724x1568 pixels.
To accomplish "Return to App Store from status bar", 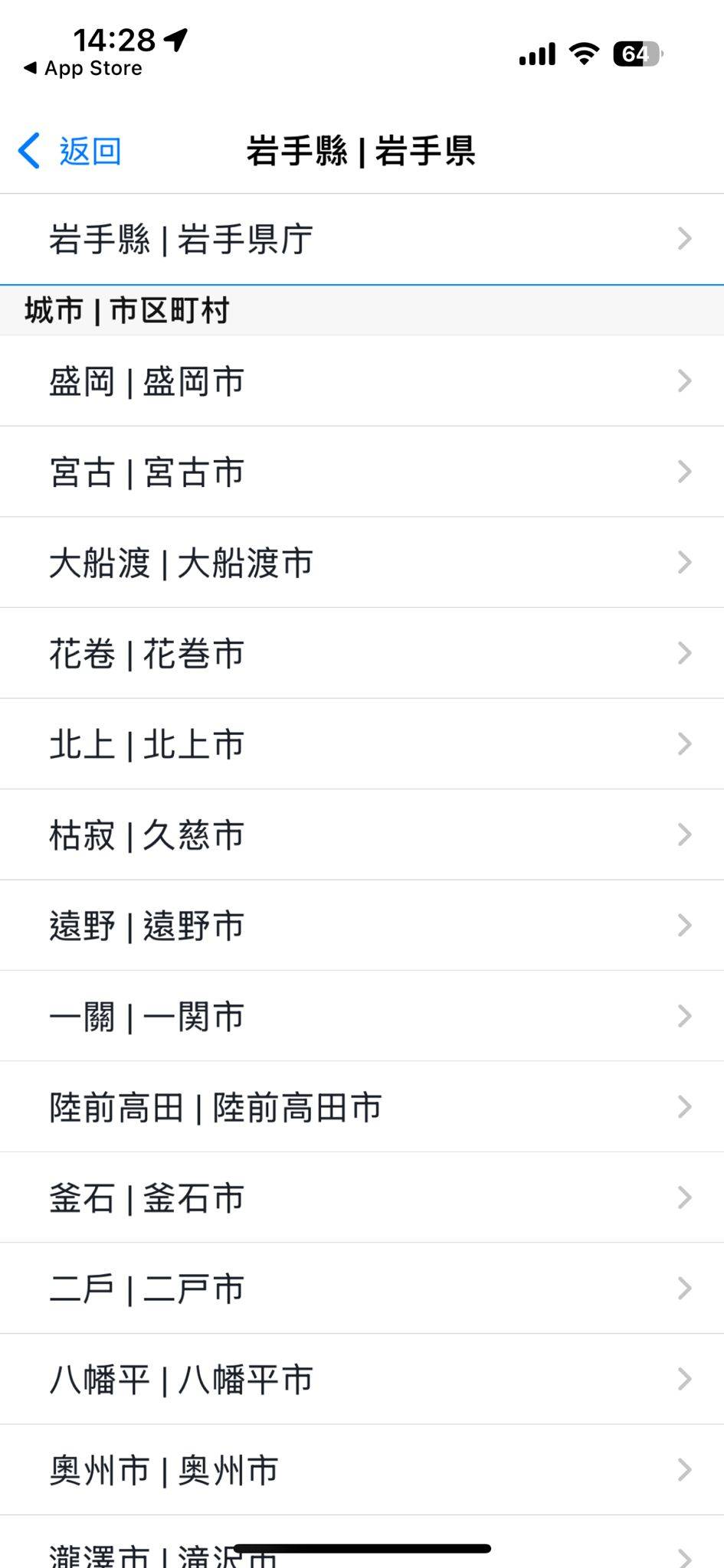I will pos(83,68).
